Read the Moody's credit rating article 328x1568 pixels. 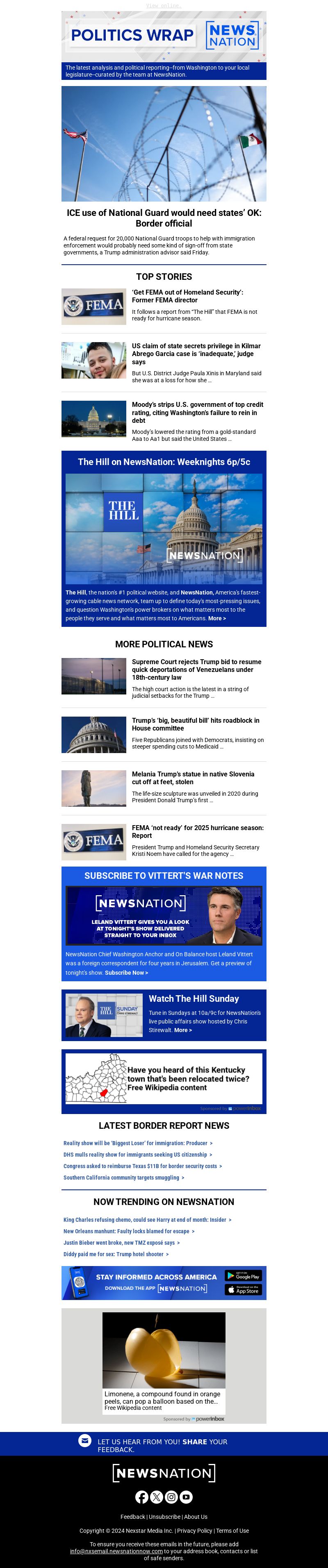198,412
